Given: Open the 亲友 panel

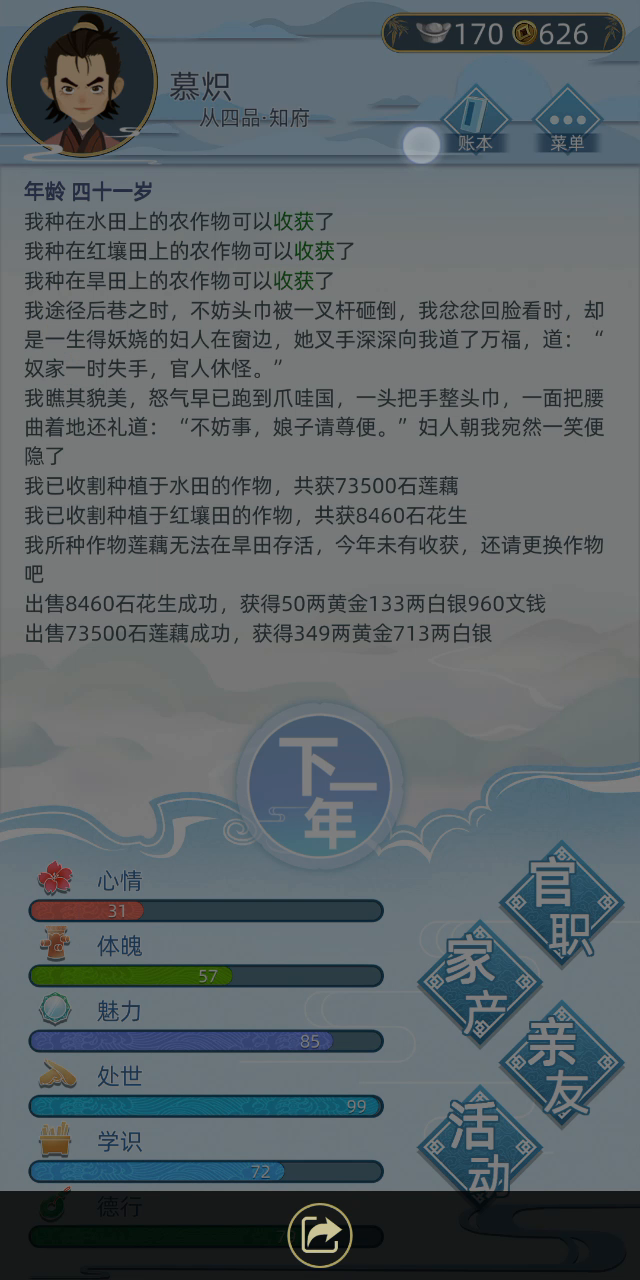Looking at the screenshot, I should pos(562,1063).
